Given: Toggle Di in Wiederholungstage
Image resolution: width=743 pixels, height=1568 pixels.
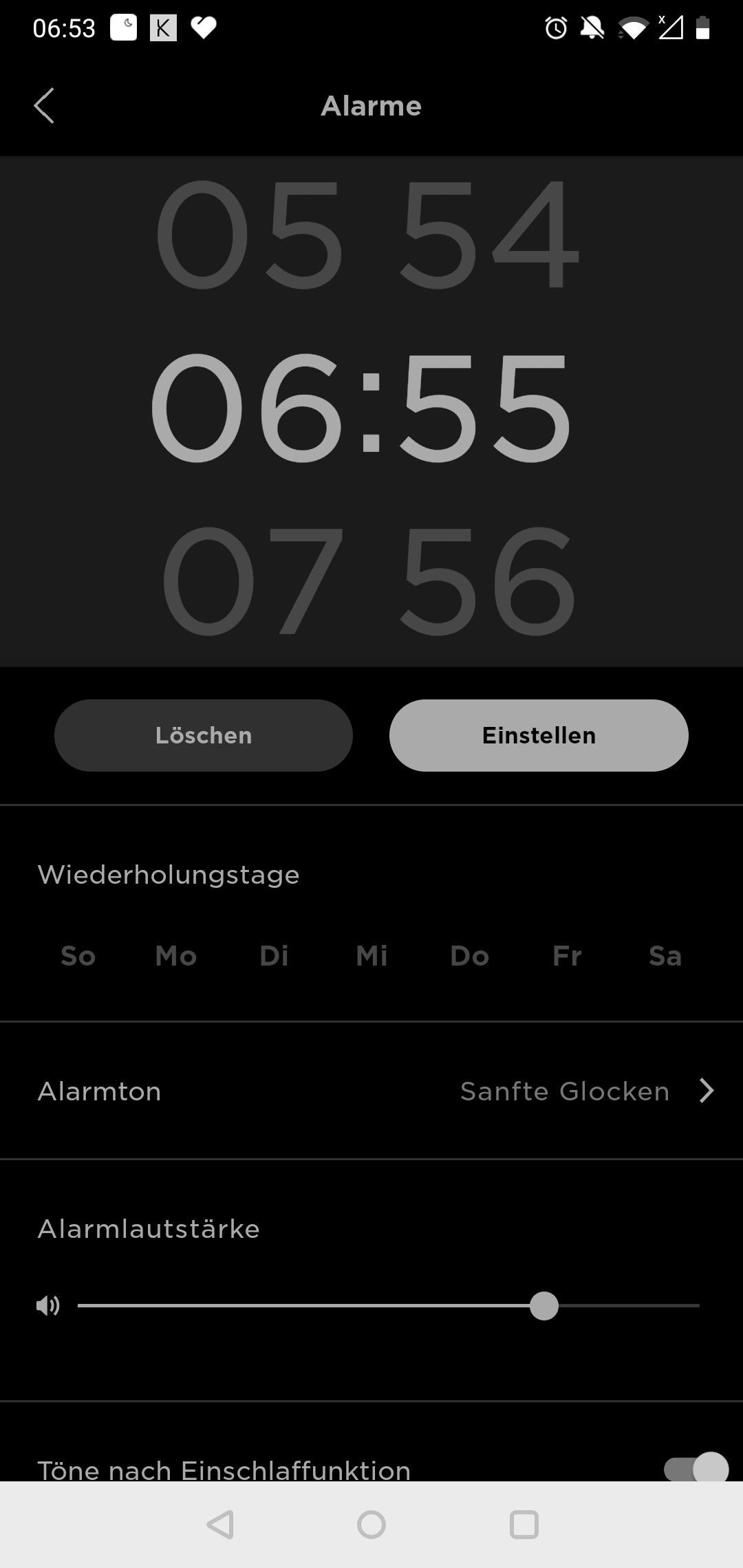Looking at the screenshot, I should point(274,956).
